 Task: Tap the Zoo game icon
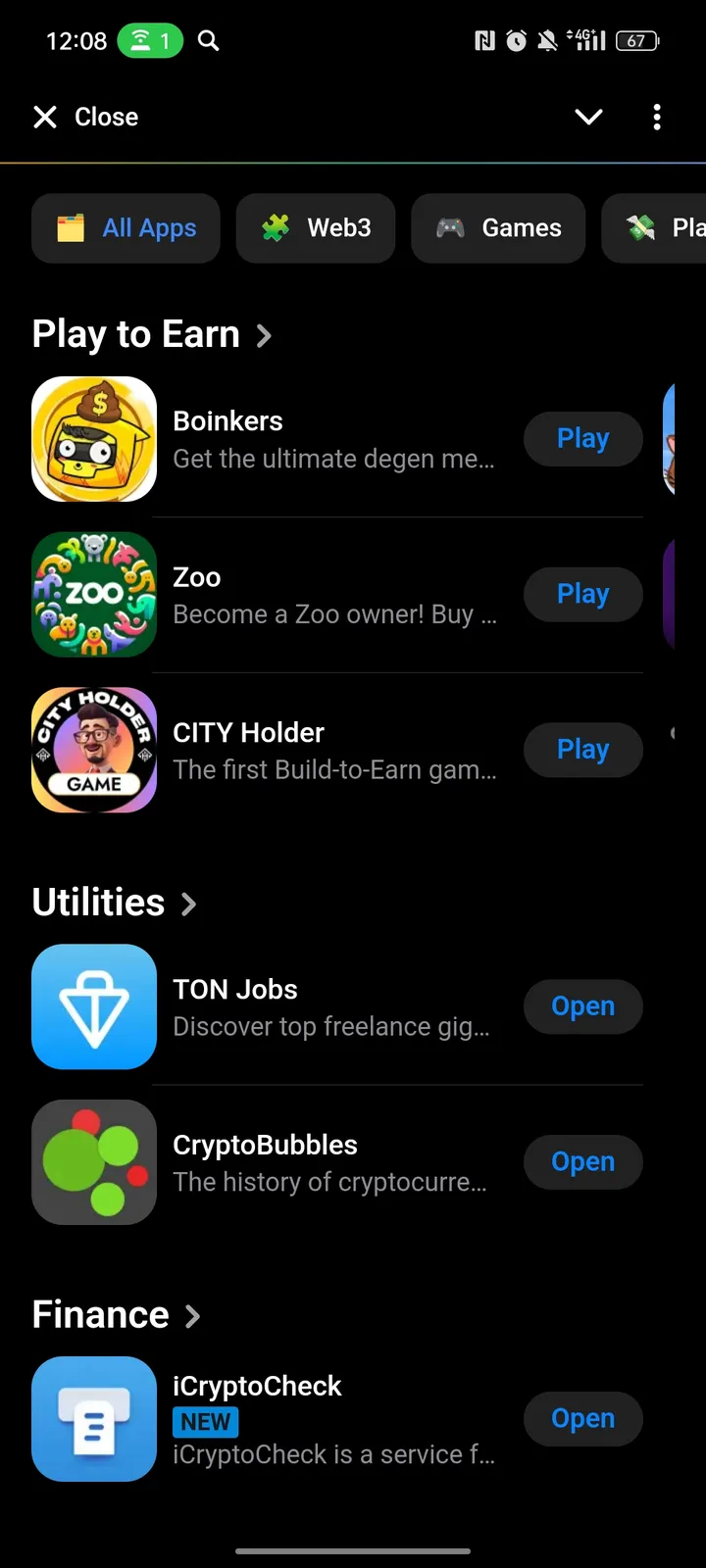coord(93,594)
